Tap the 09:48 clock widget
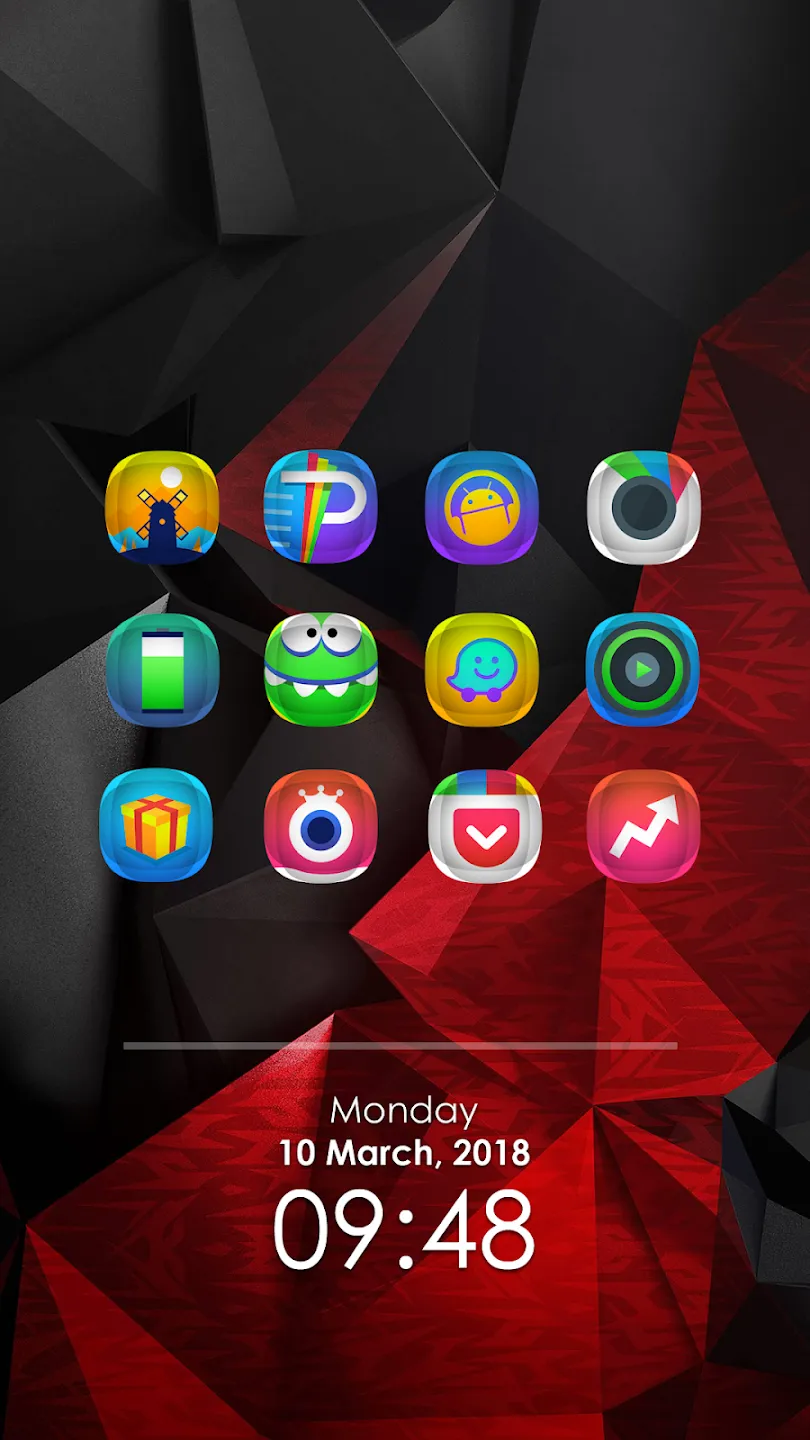This screenshot has height=1440, width=810. point(404,1231)
